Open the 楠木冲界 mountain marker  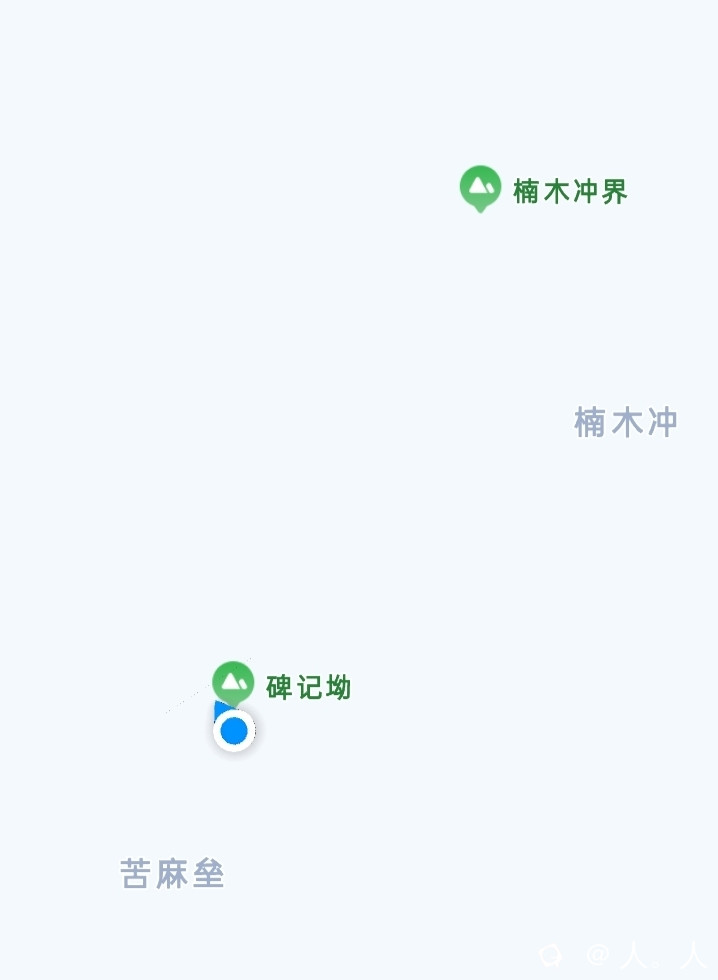(x=480, y=187)
